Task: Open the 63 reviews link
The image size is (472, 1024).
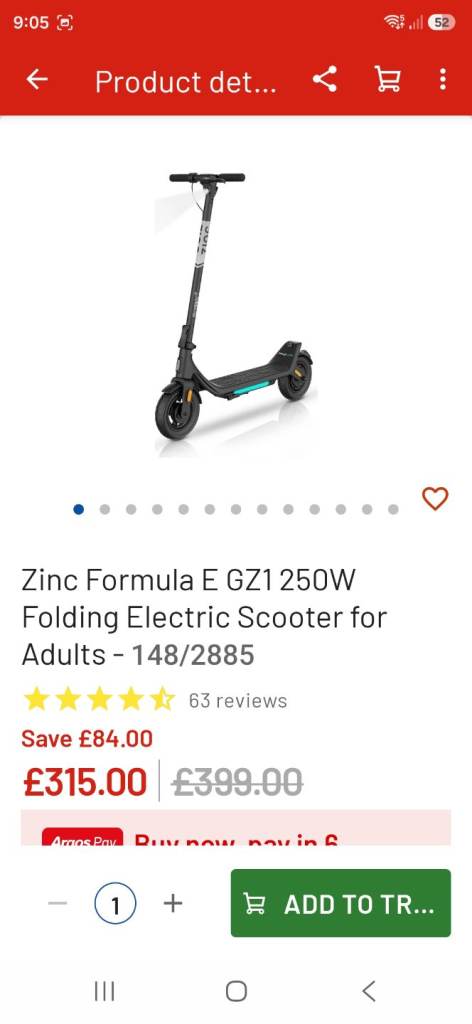Action: 238,701
